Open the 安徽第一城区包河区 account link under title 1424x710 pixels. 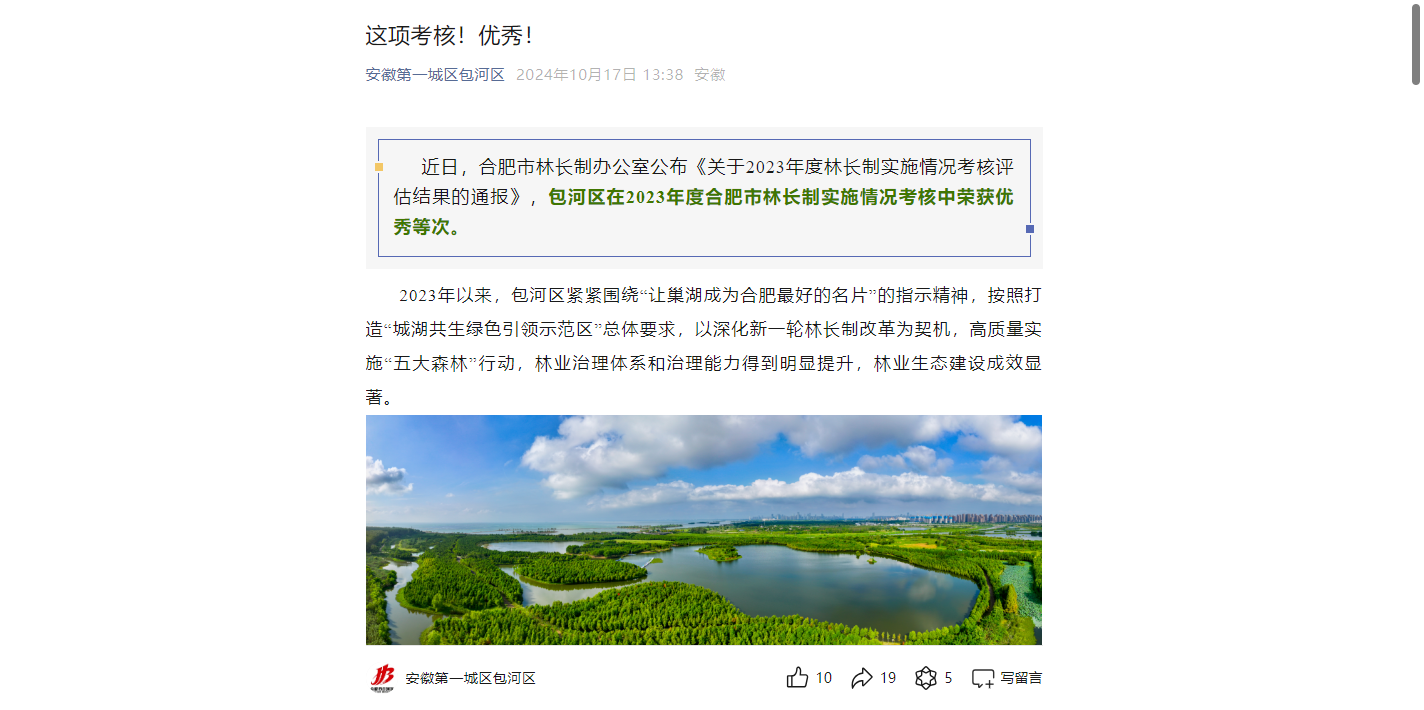pos(435,75)
